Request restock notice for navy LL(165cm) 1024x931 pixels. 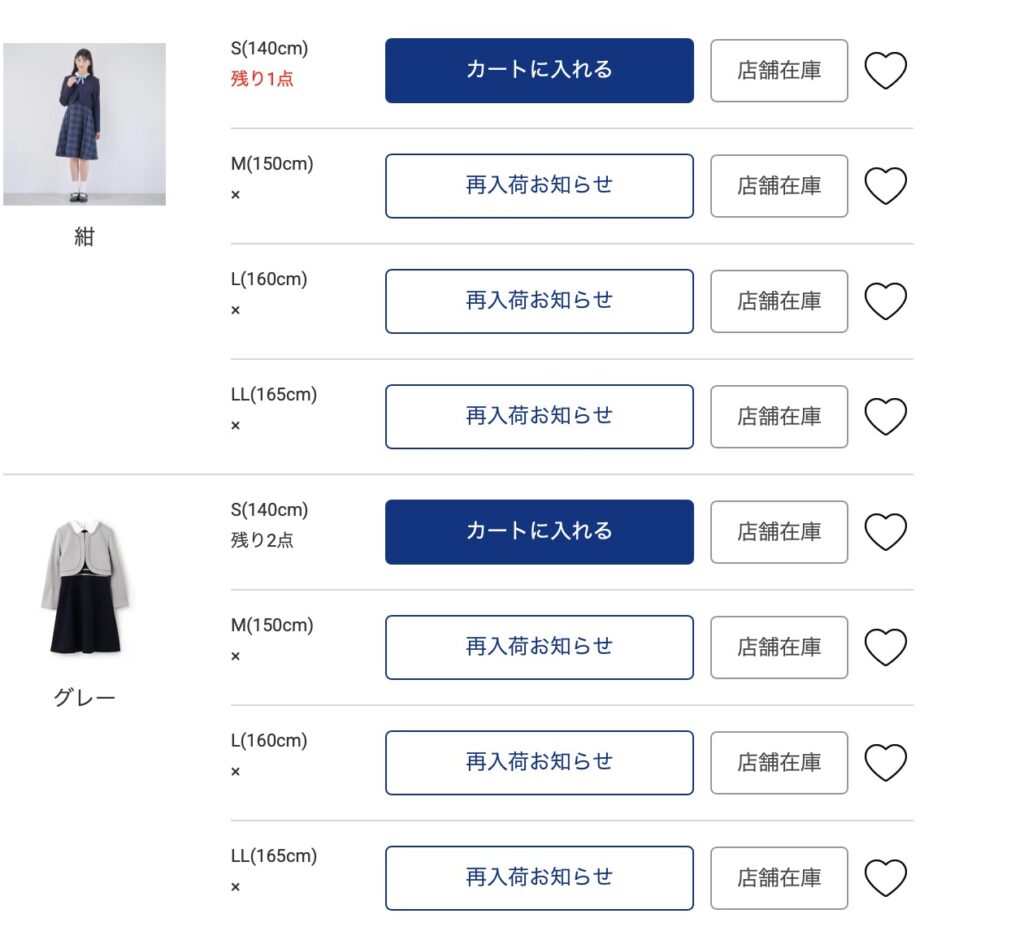539,416
